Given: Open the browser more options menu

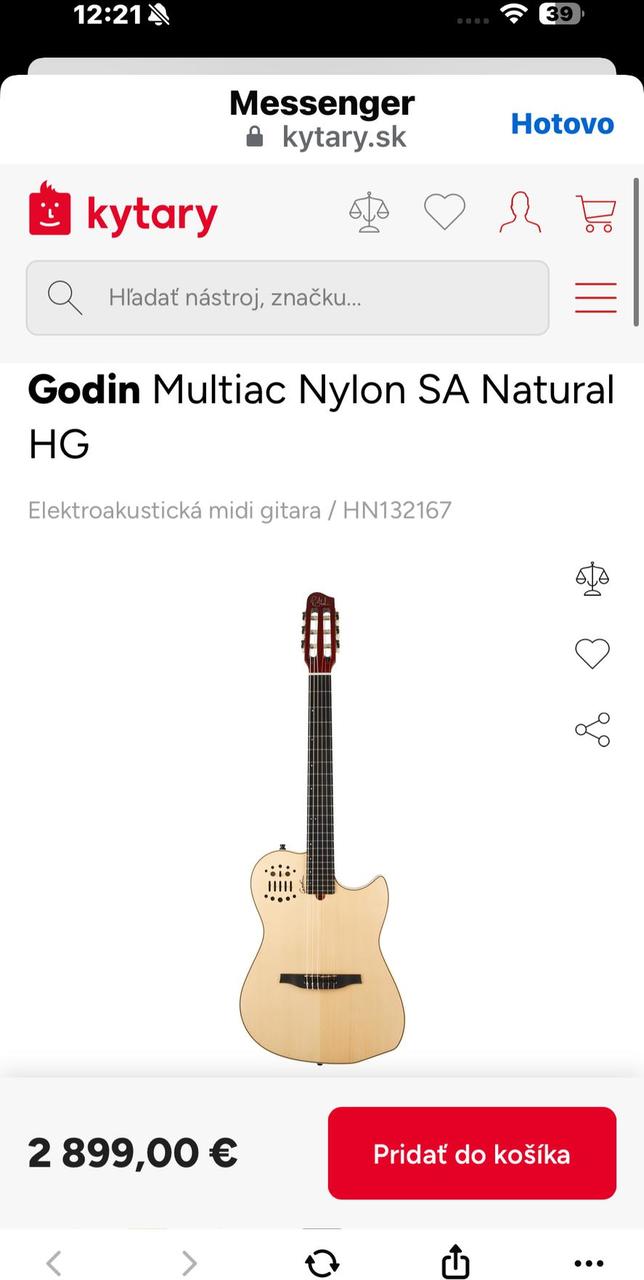Looking at the screenshot, I should (589, 1263).
